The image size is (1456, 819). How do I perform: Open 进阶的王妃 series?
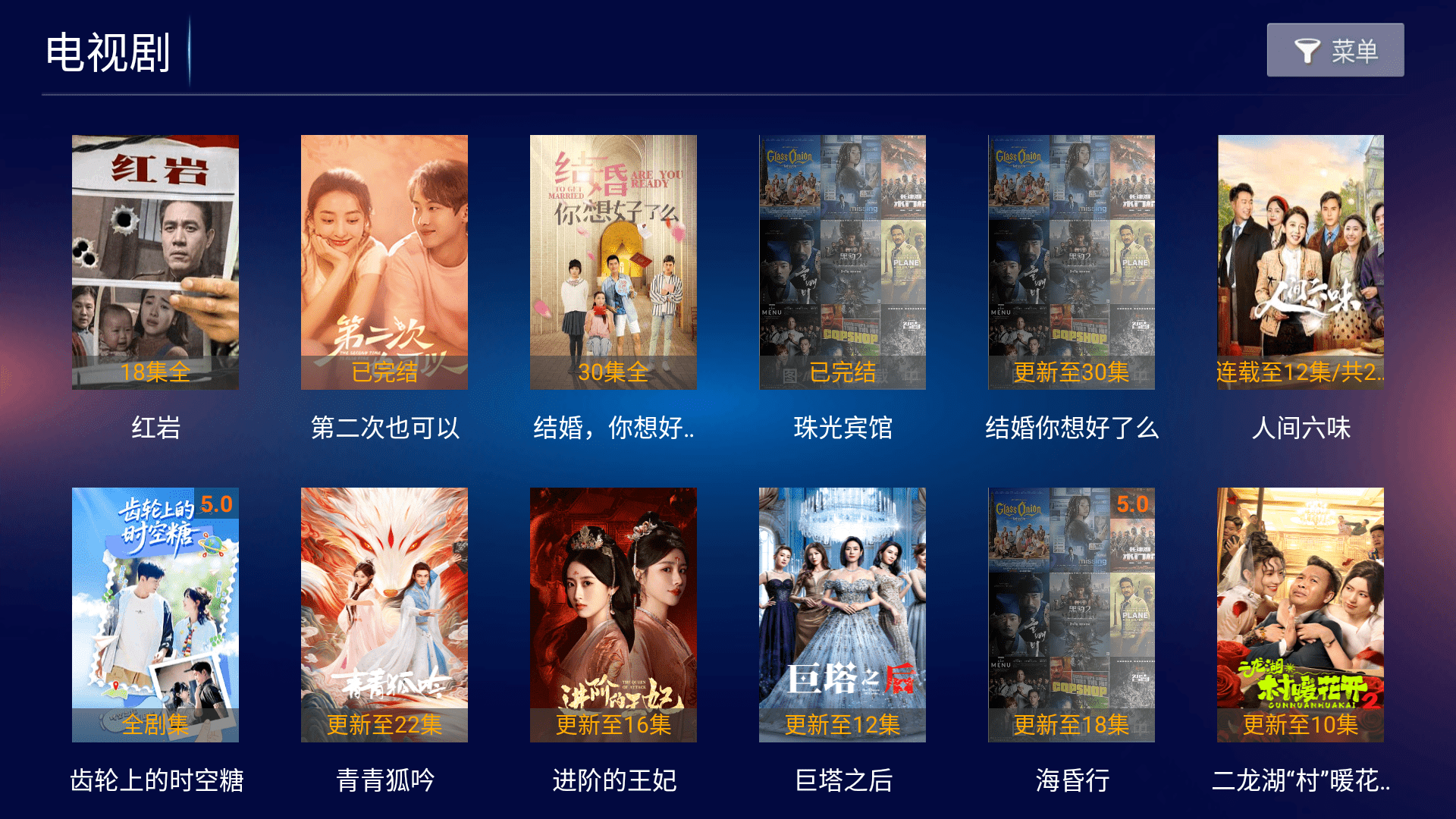point(613,614)
